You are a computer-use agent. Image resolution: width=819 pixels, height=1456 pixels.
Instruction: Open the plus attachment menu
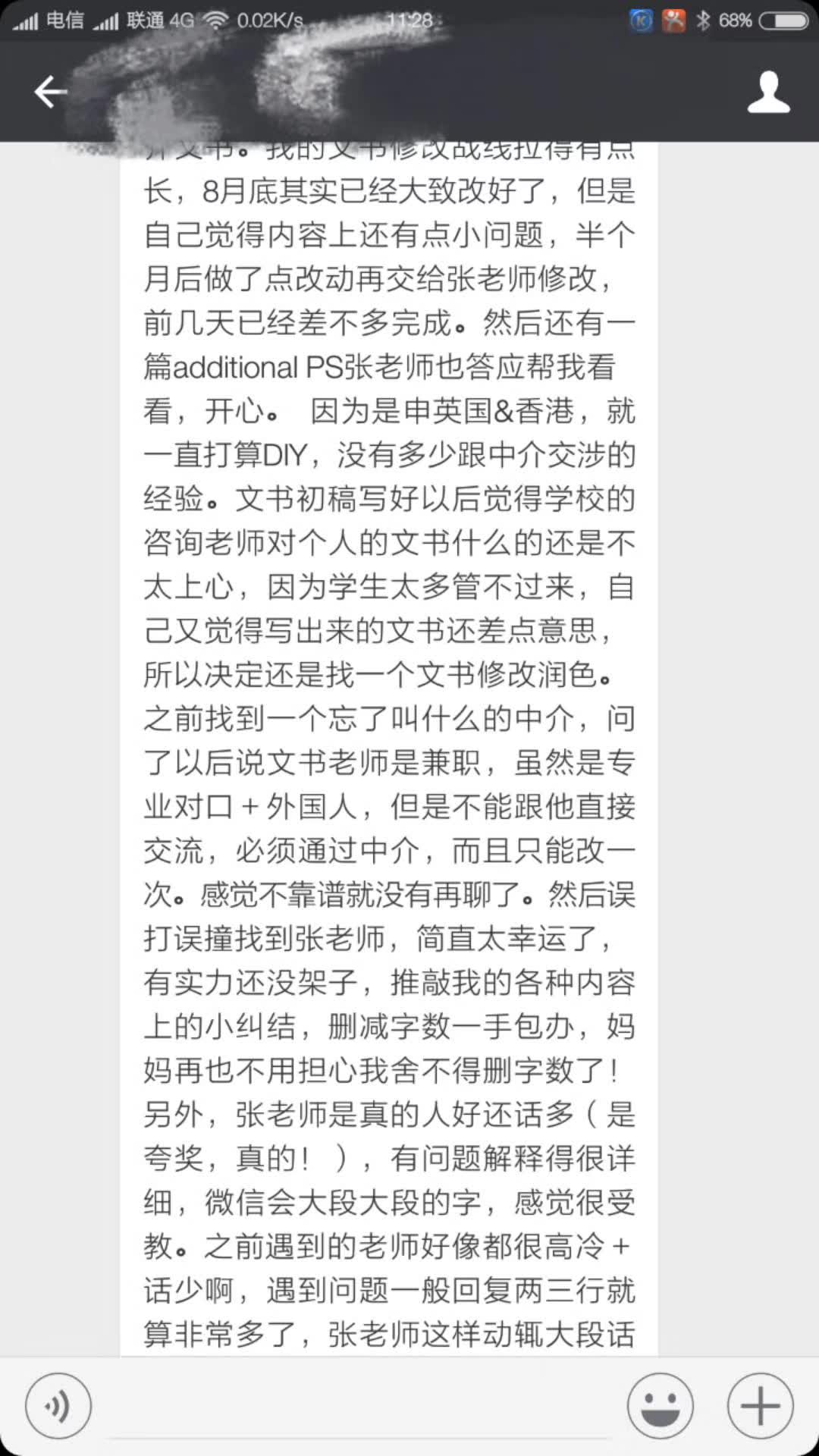(760, 1405)
